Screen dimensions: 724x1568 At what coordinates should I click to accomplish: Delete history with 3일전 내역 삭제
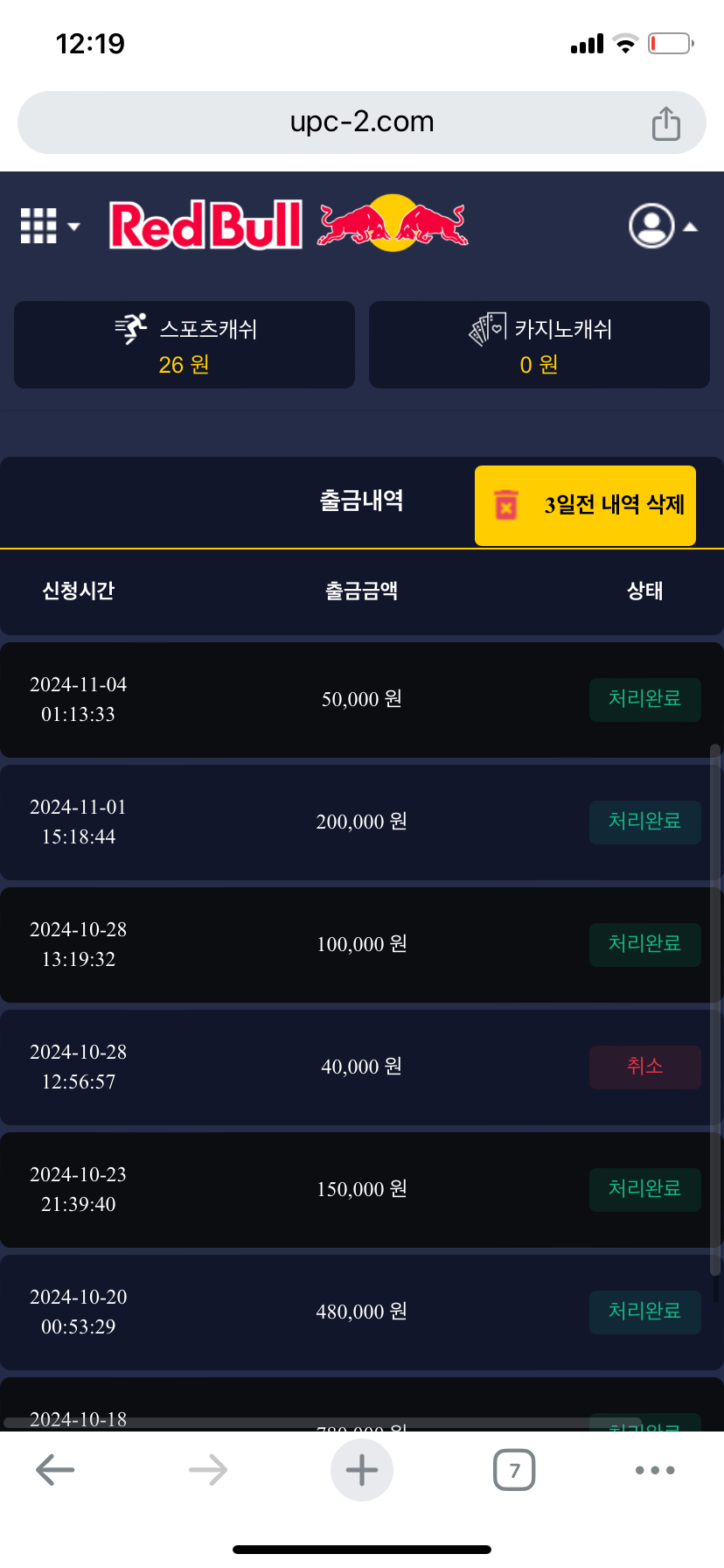(585, 505)
